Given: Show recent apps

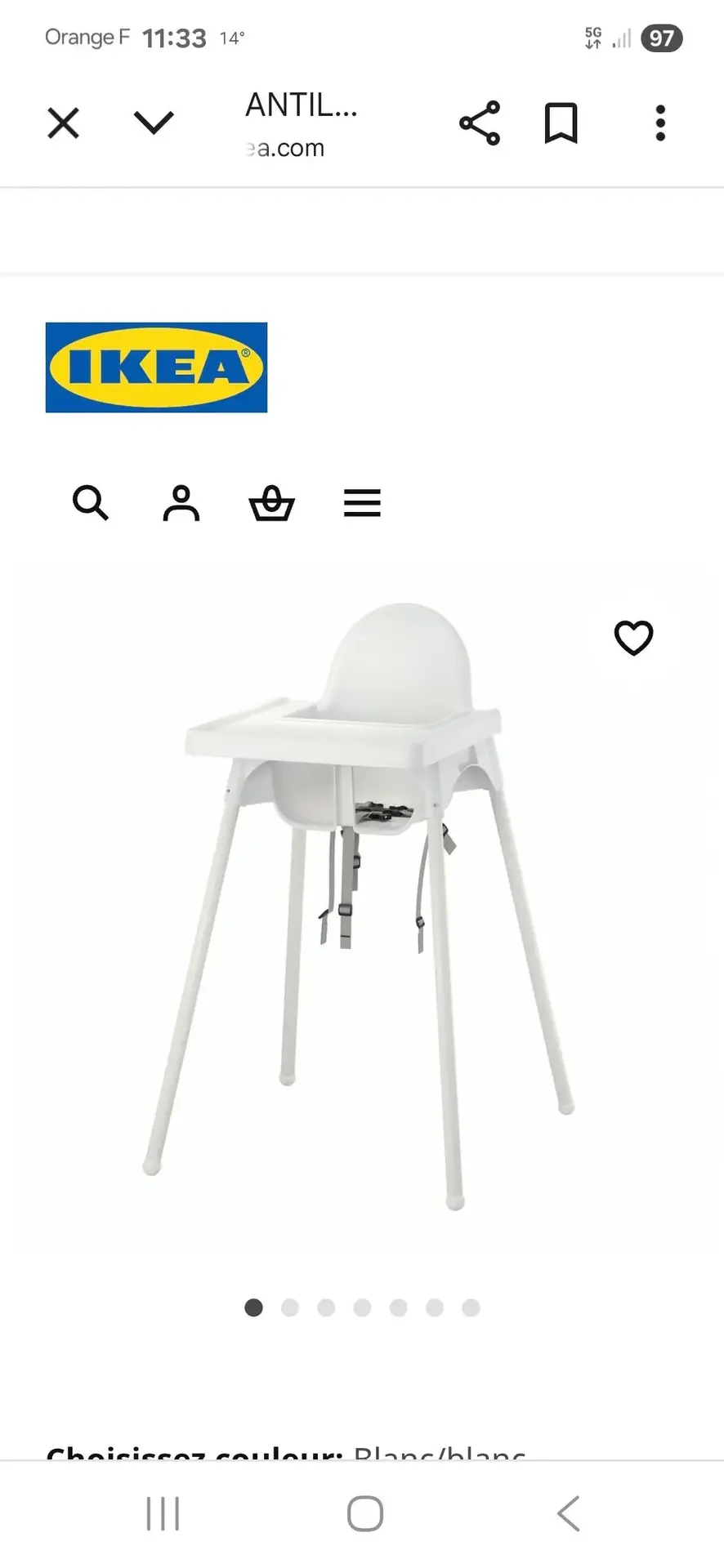Looking at the screenshot, I should (163, 1513).
